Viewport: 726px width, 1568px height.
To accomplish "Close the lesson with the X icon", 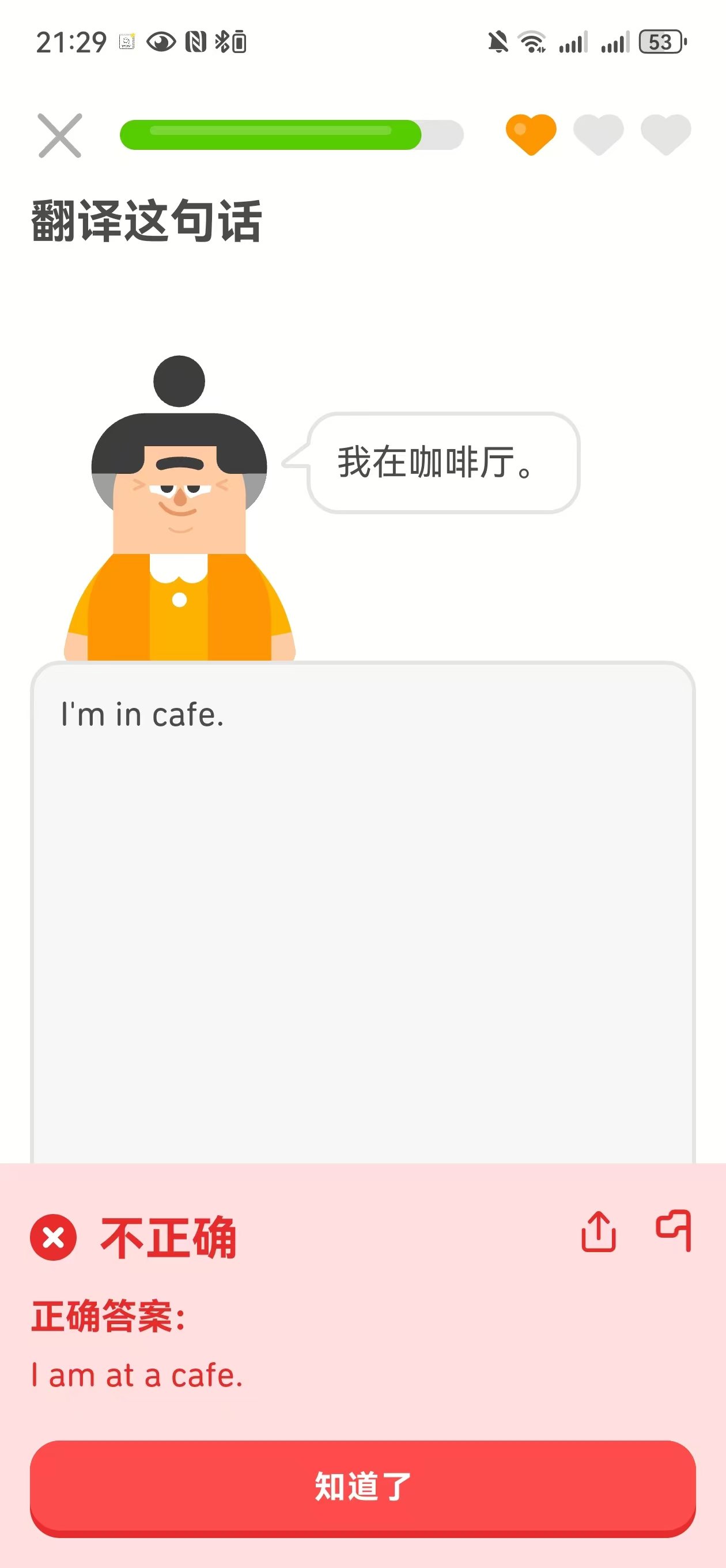I will (60, 135).
